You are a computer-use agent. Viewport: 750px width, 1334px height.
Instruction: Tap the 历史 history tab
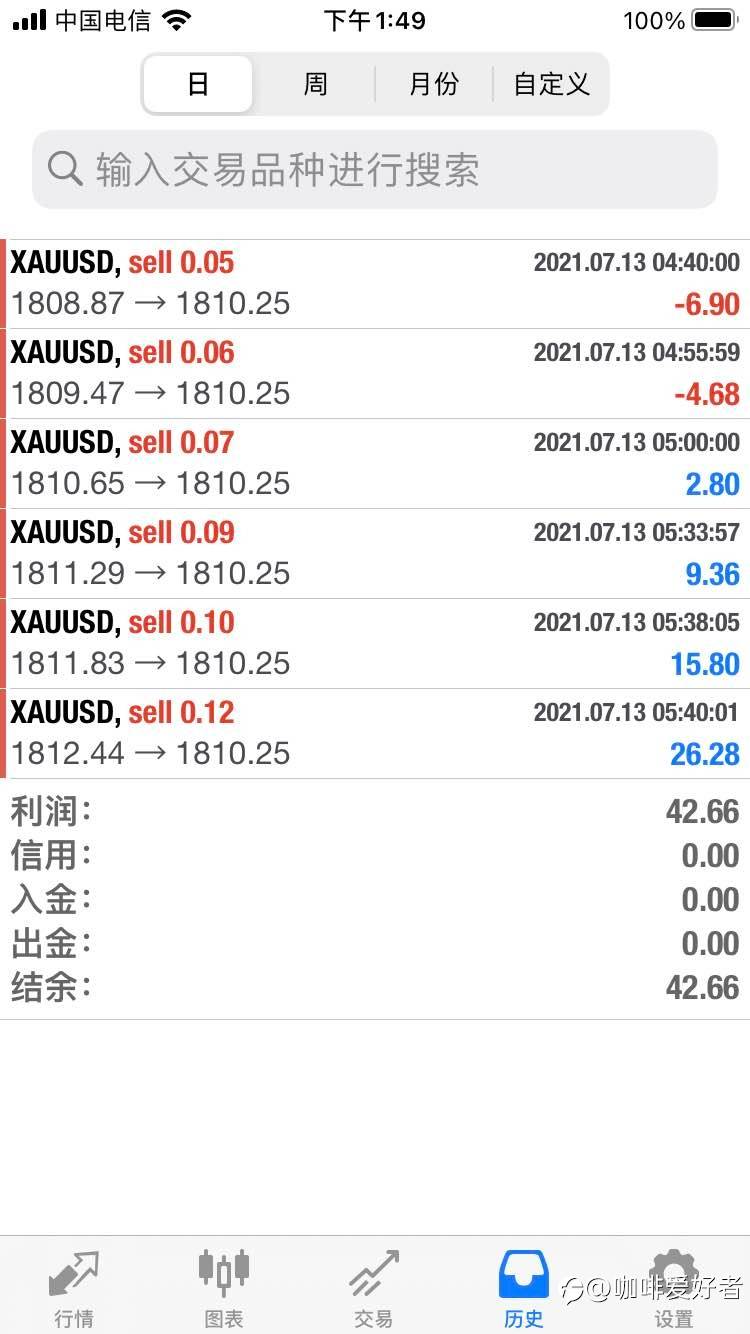click(524, 1287)
